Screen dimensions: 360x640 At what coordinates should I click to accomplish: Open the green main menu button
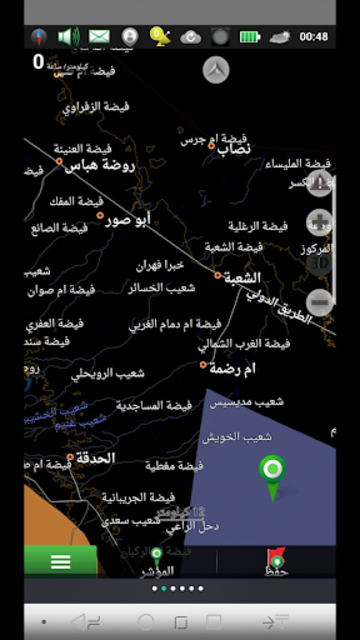click(60, 562)
